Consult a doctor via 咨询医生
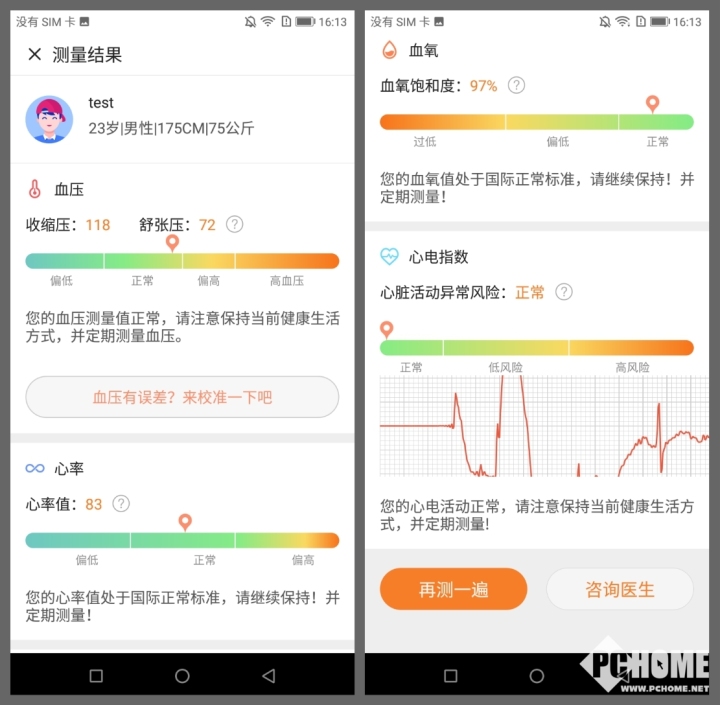Image resolution: width=720 pixels, height=705 pixels. pos(619,589)
